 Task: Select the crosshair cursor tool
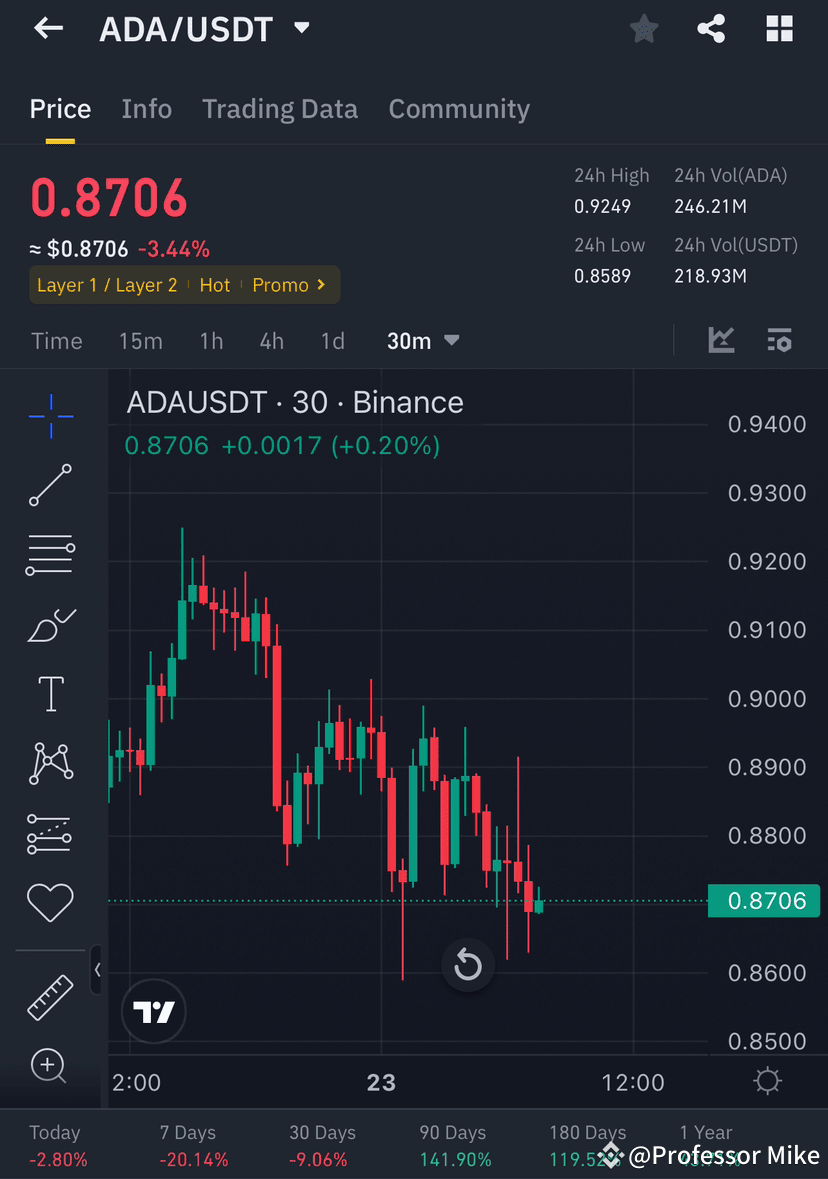[50, 416]
